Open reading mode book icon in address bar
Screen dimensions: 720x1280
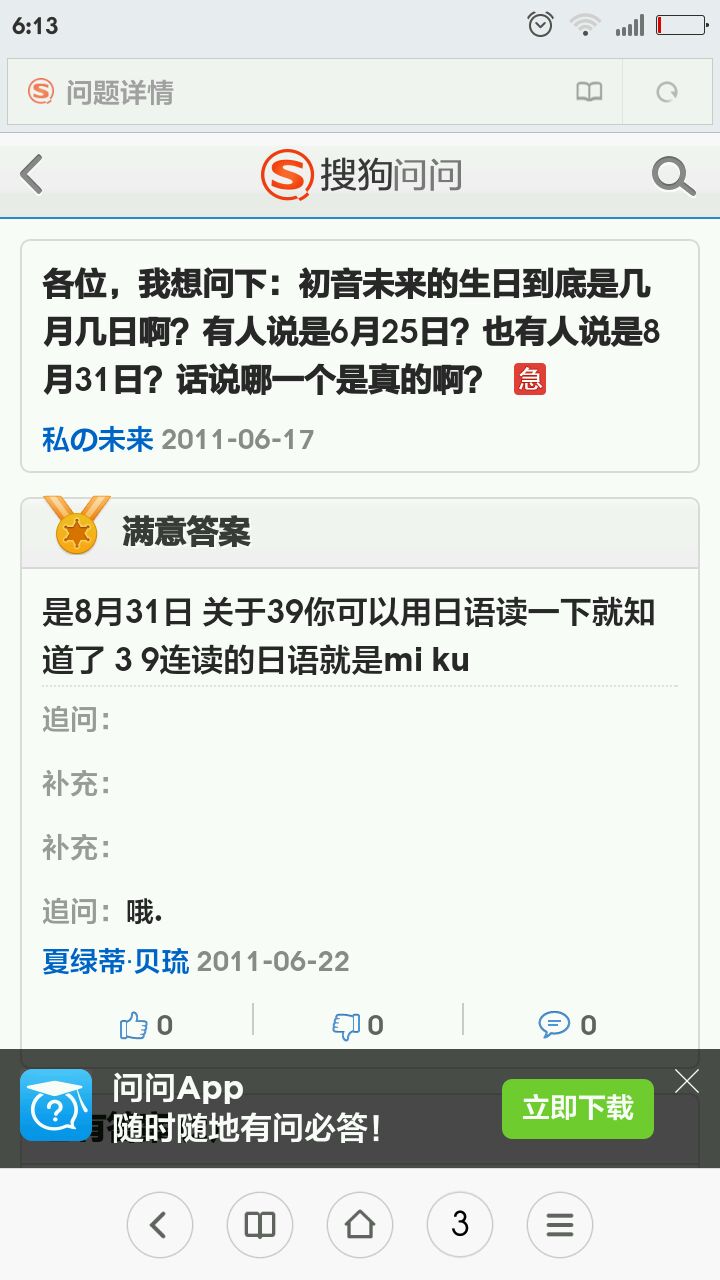pos(590,93)
